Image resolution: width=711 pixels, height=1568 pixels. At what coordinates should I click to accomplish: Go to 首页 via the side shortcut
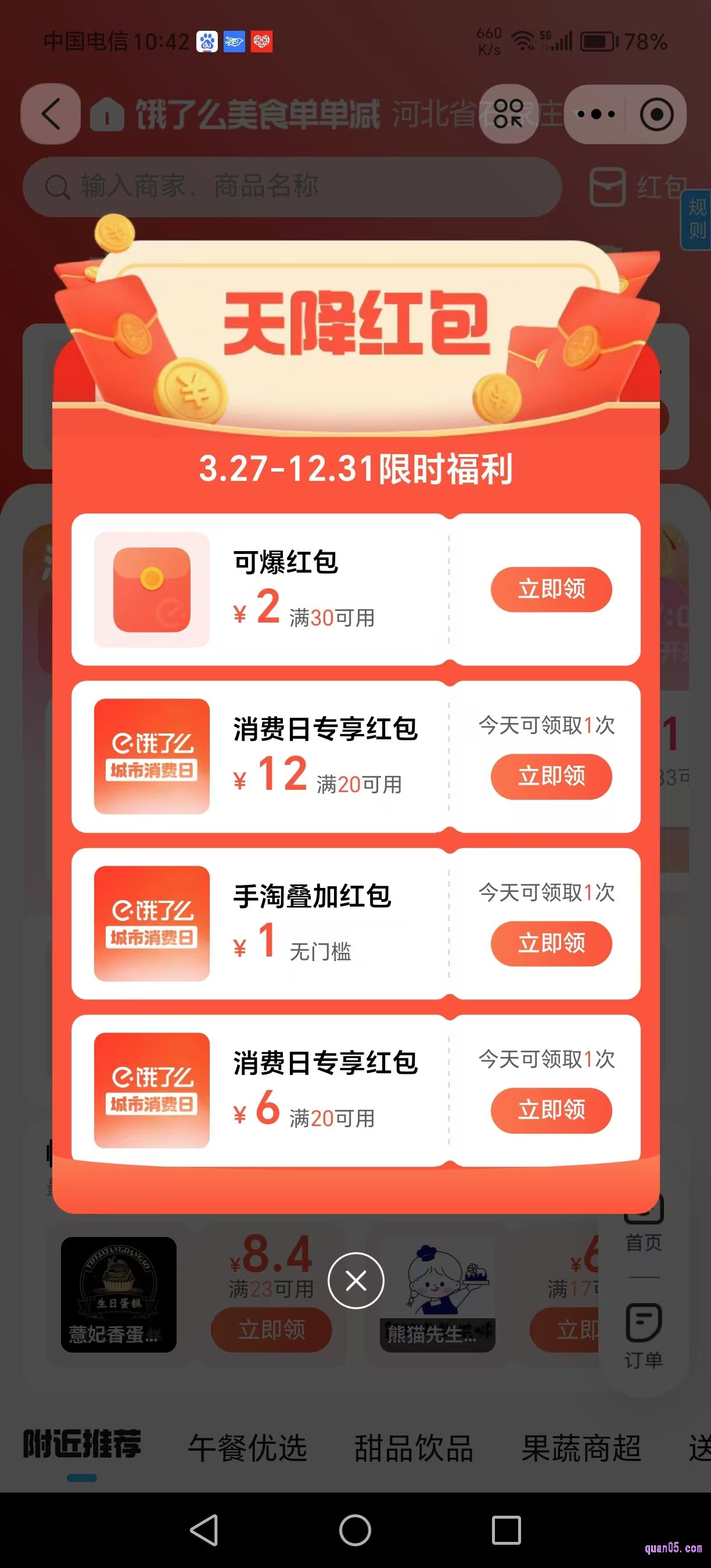pyautogui.click(x=644, y=1224)
